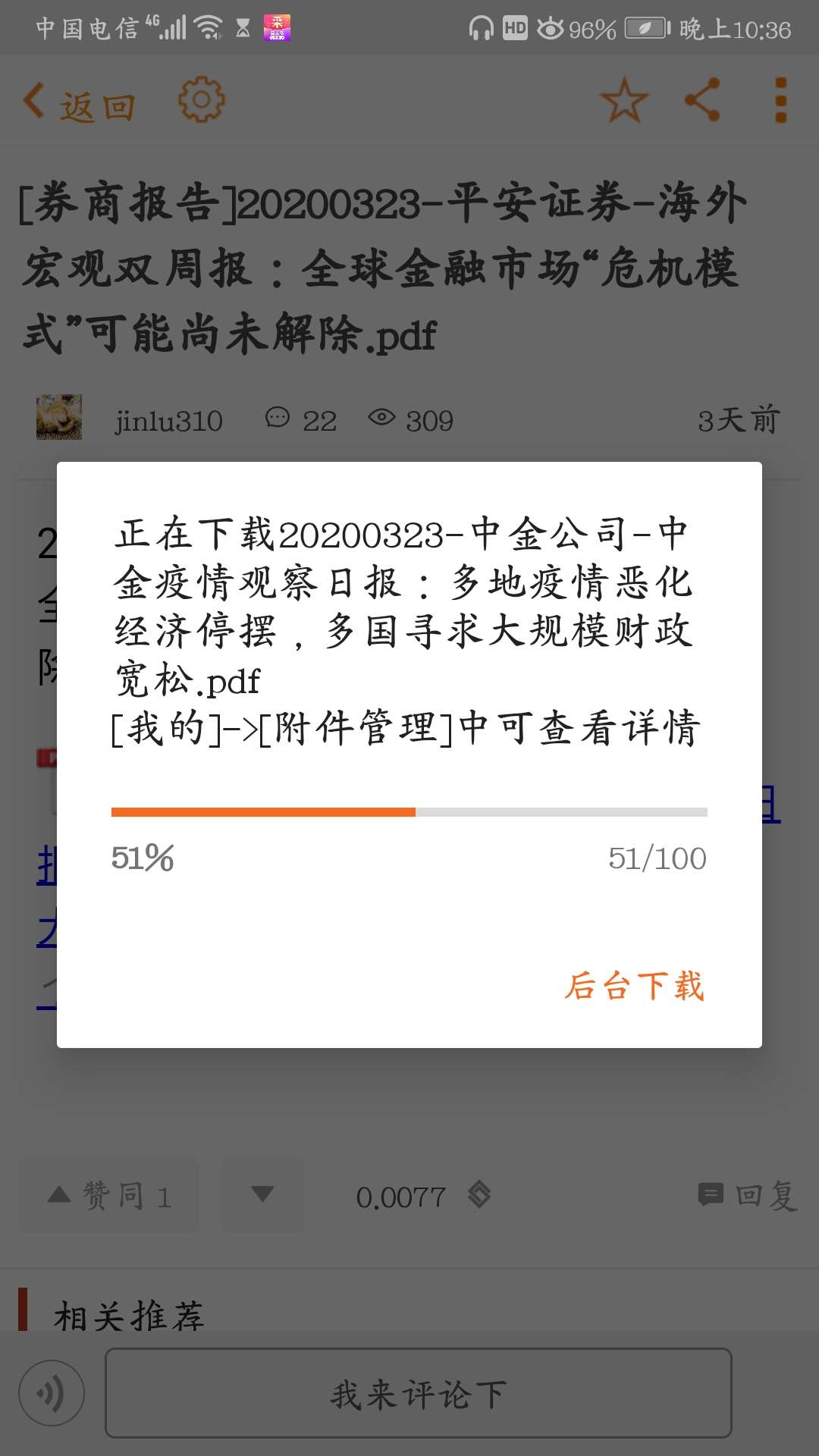Reply to the post via 回复

(x=748, y=1196)
